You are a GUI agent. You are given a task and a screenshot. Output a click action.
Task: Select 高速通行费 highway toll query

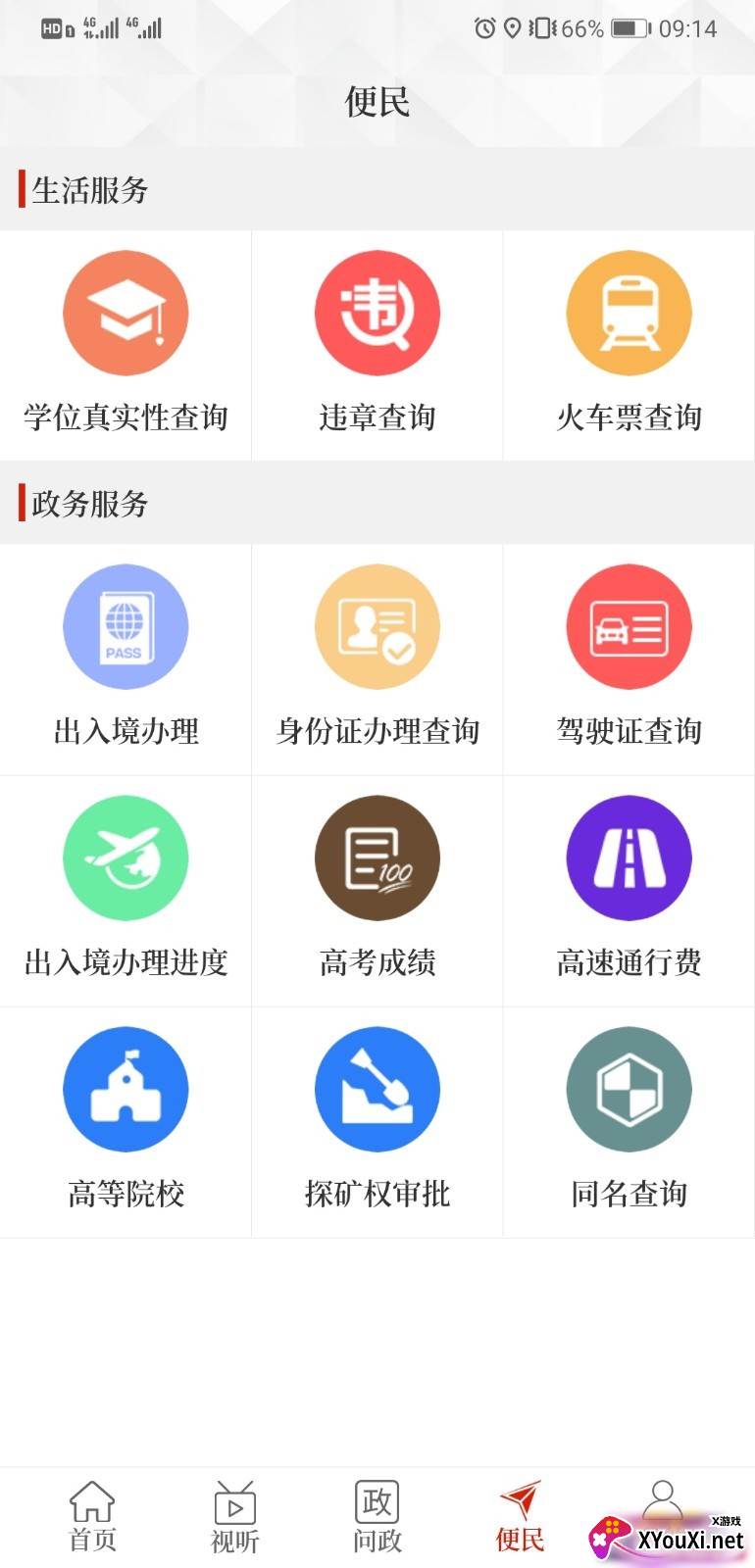629,890
